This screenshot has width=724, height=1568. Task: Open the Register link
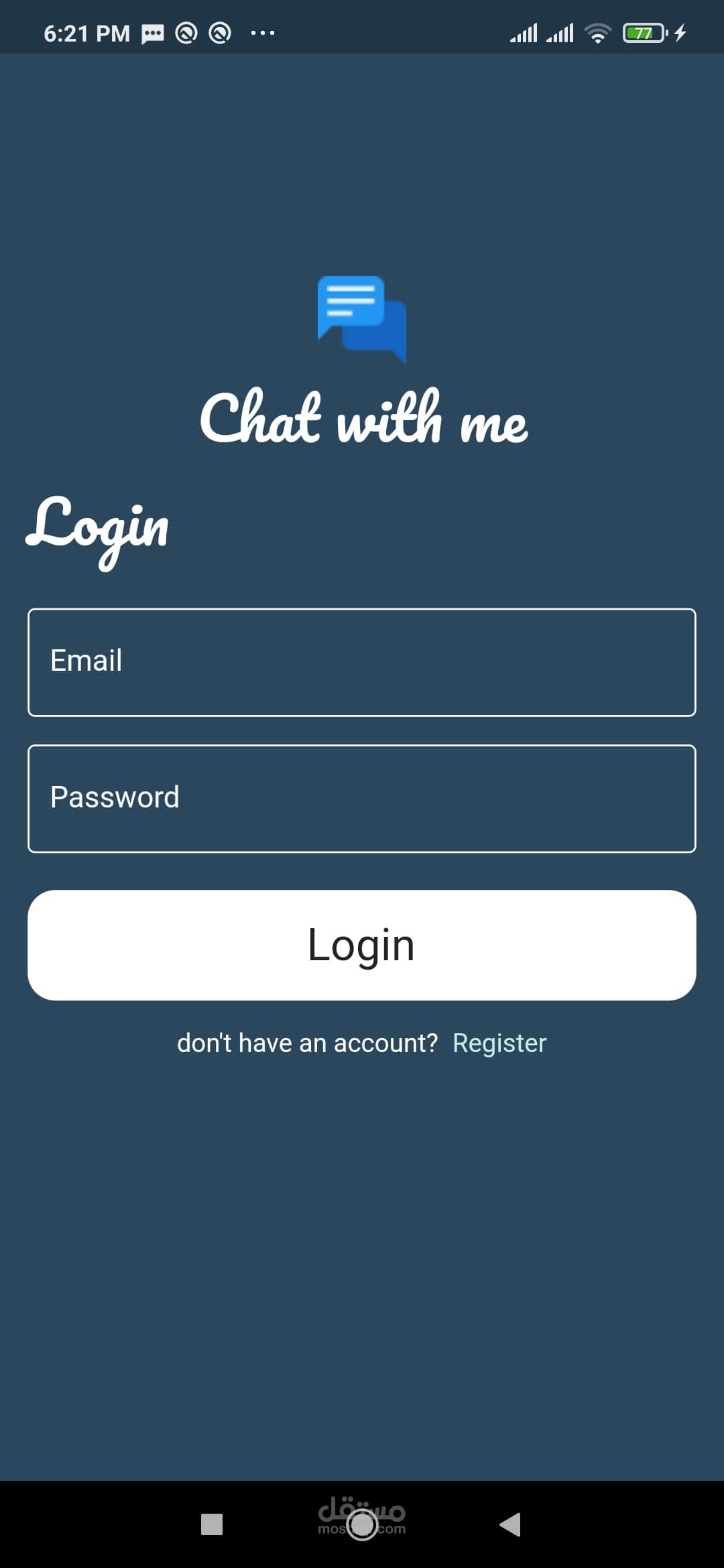click(499, 1043)
